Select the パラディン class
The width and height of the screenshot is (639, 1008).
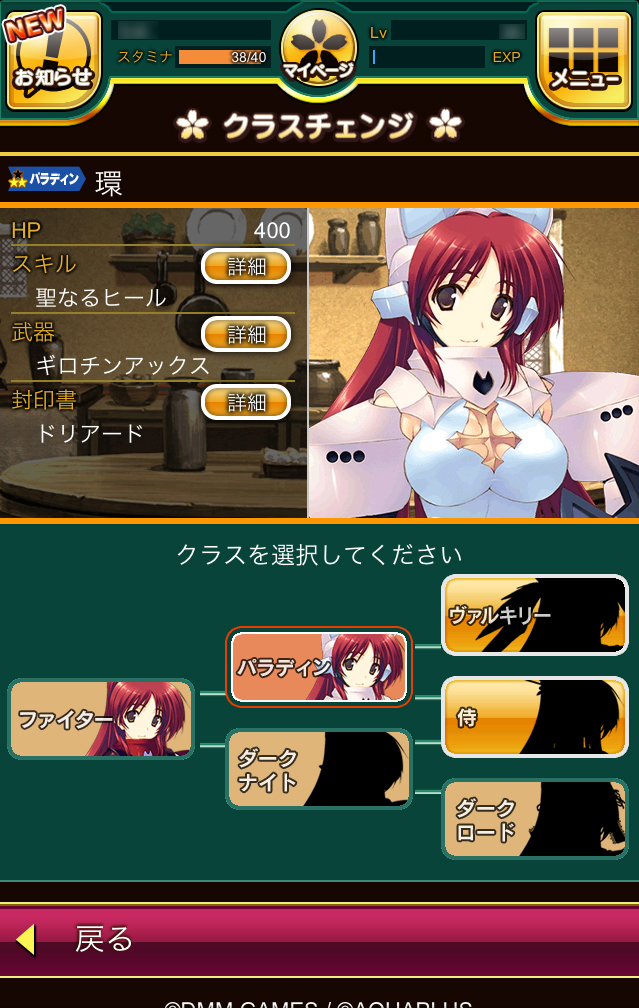point(319,667)
